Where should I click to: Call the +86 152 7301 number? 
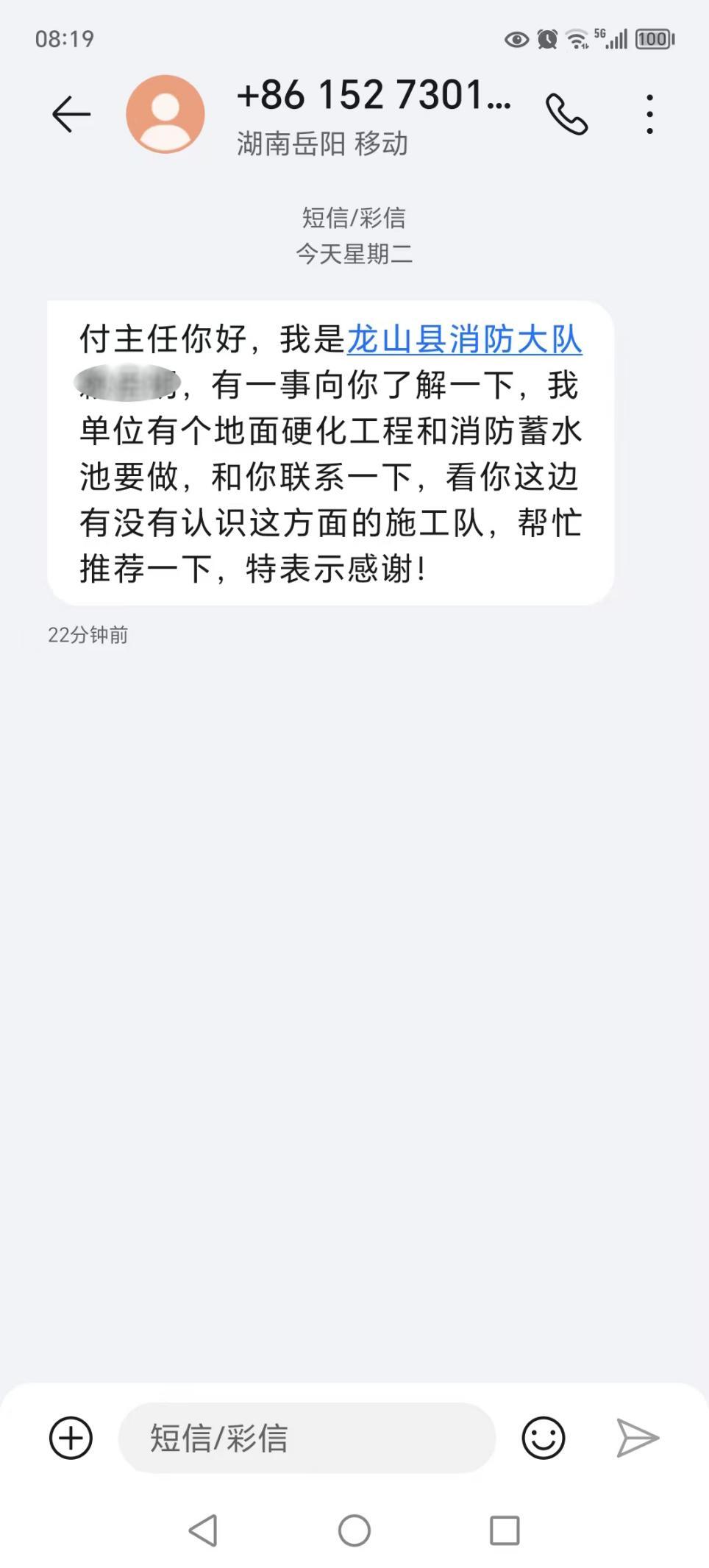pyautogui.click(x=566, y=114)
